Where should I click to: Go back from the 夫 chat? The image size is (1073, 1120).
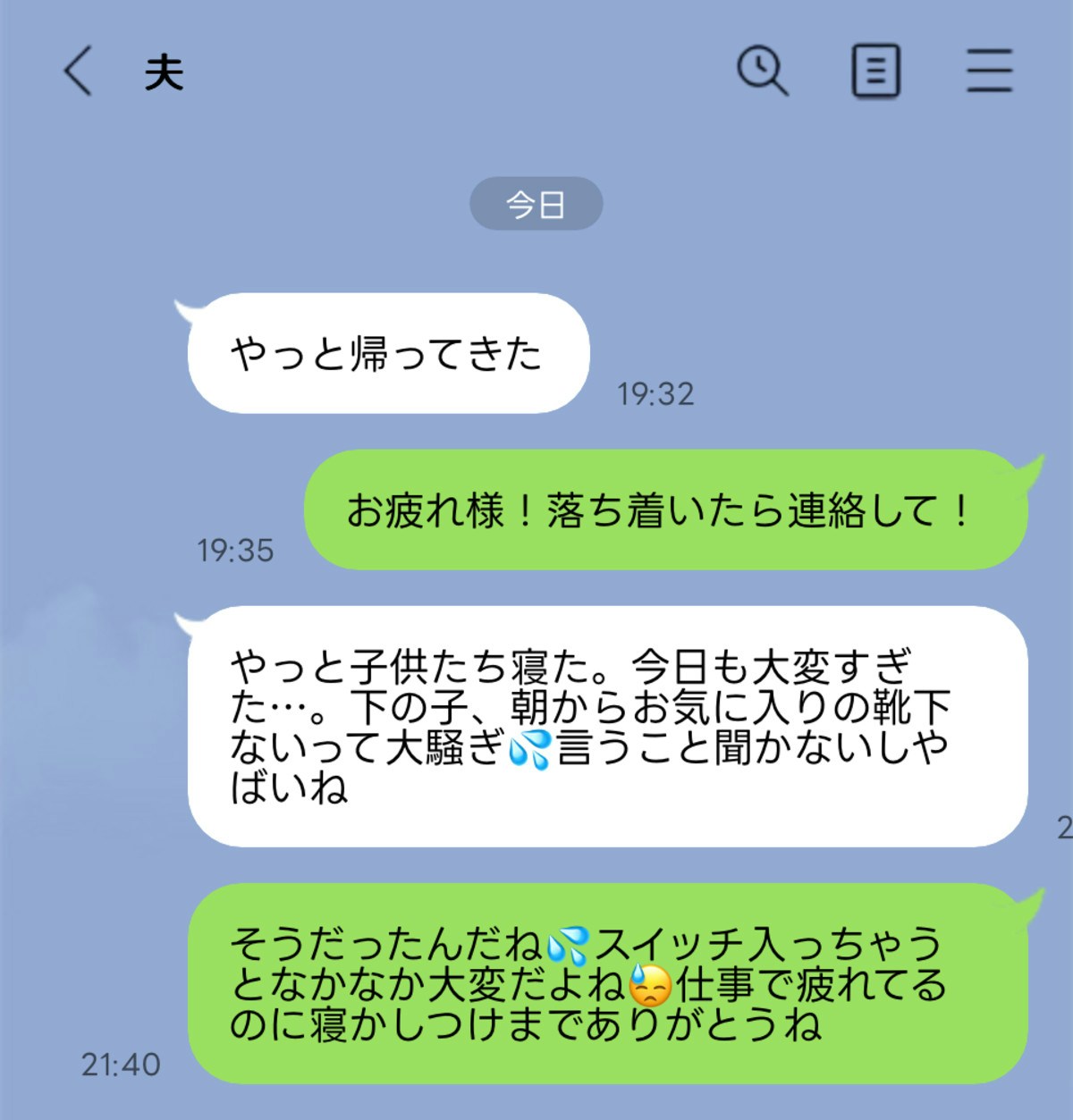point(79,71)
